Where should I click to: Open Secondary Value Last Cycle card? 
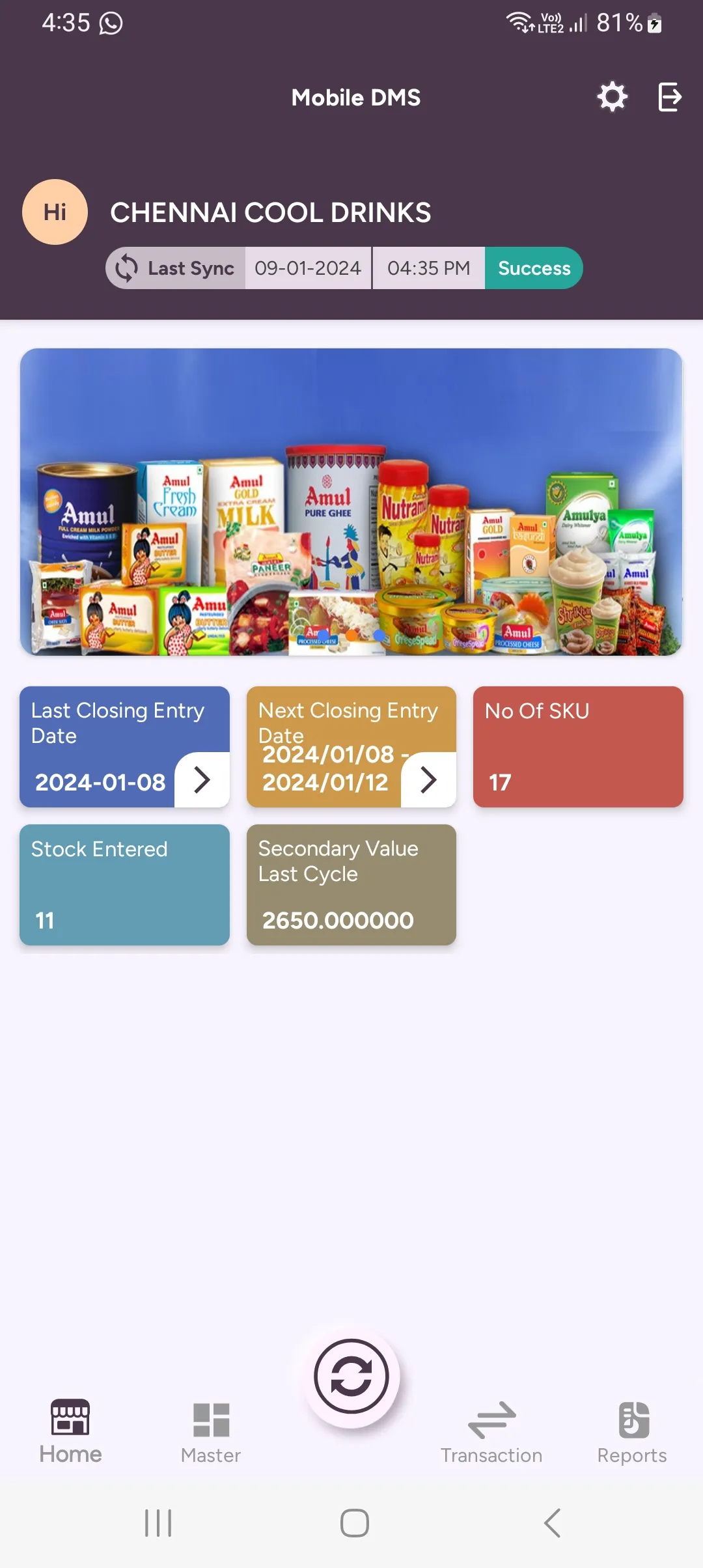tap(351, 885)
